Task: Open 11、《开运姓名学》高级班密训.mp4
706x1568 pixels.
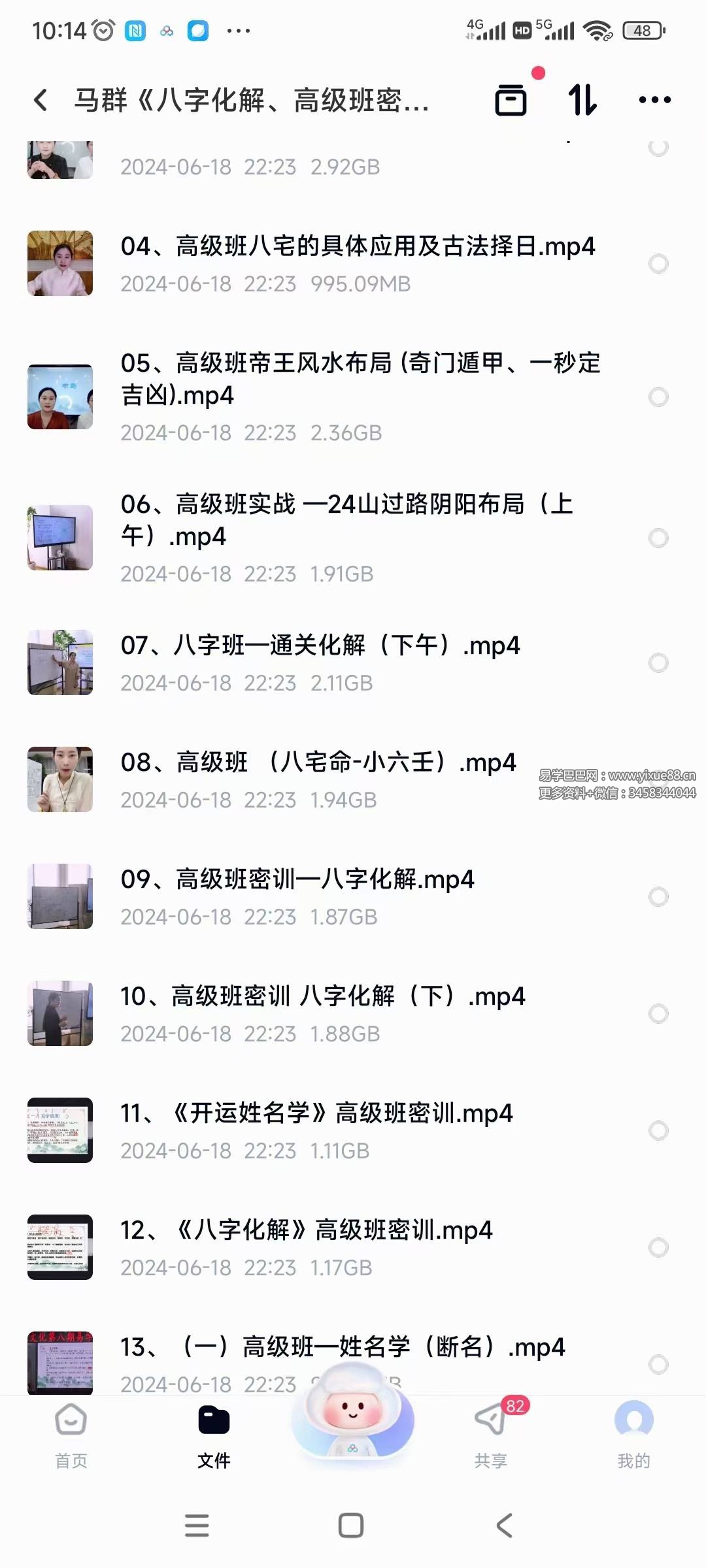Action: pos(316,1113)
